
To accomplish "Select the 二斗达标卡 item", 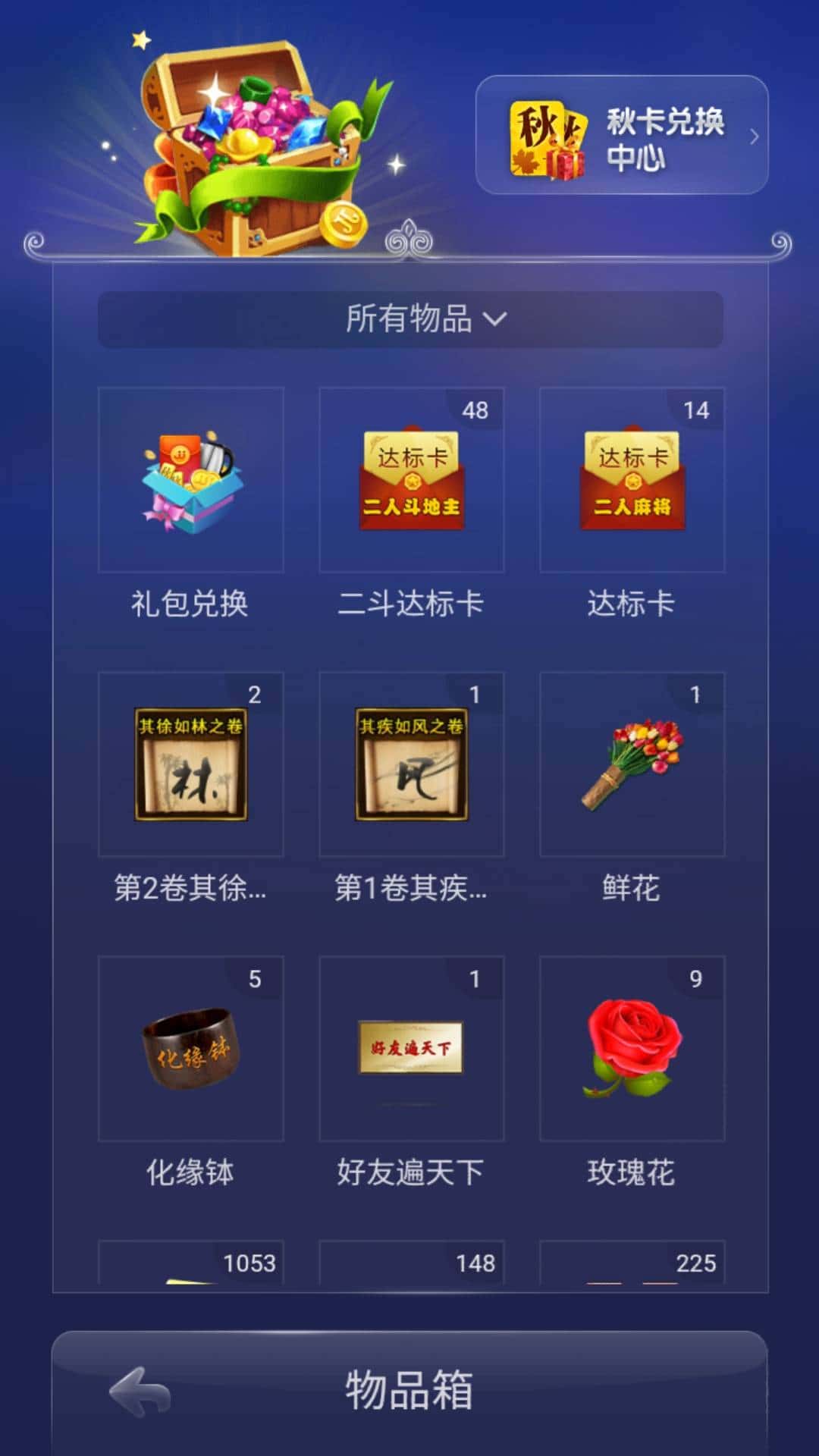I will click(412, 480).
